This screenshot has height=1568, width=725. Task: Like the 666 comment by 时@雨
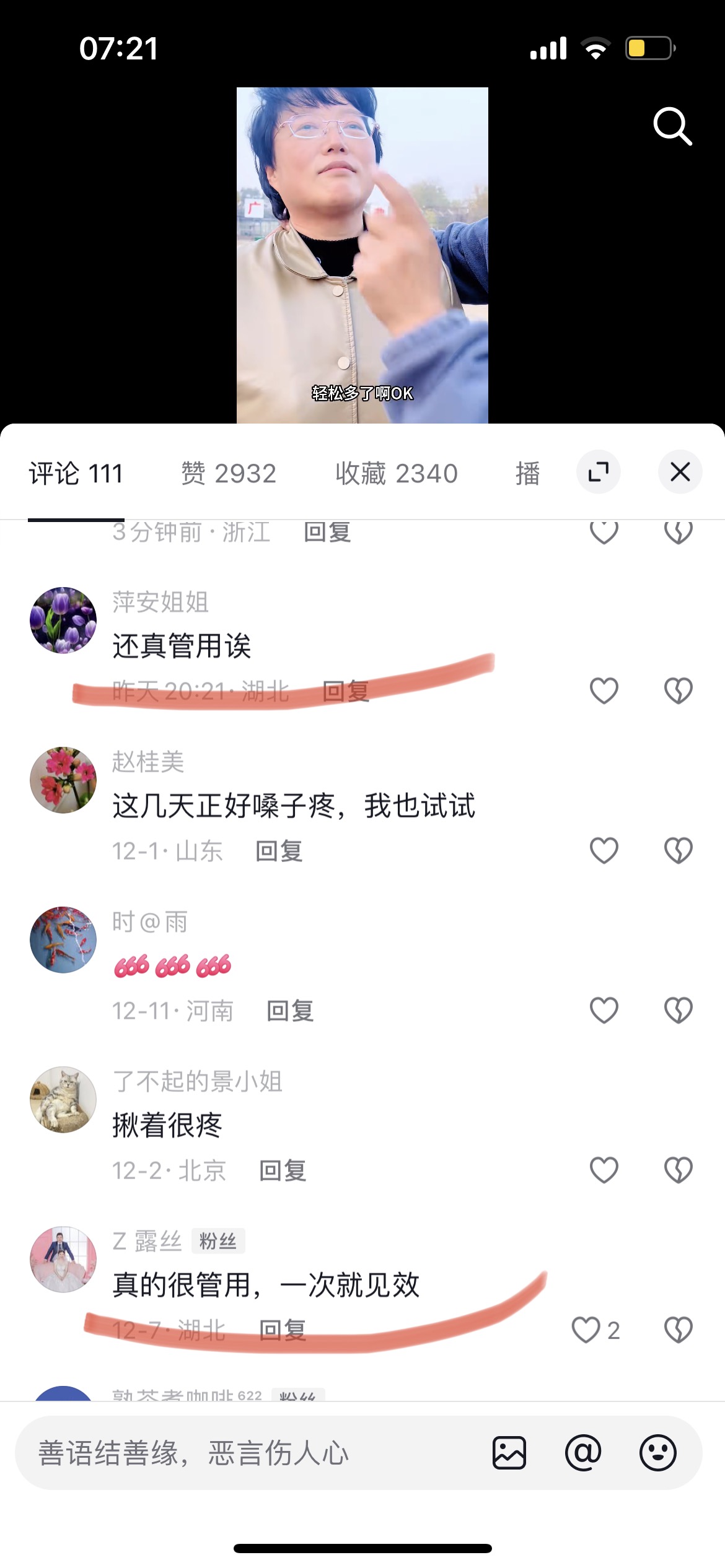click(604, 1010)
